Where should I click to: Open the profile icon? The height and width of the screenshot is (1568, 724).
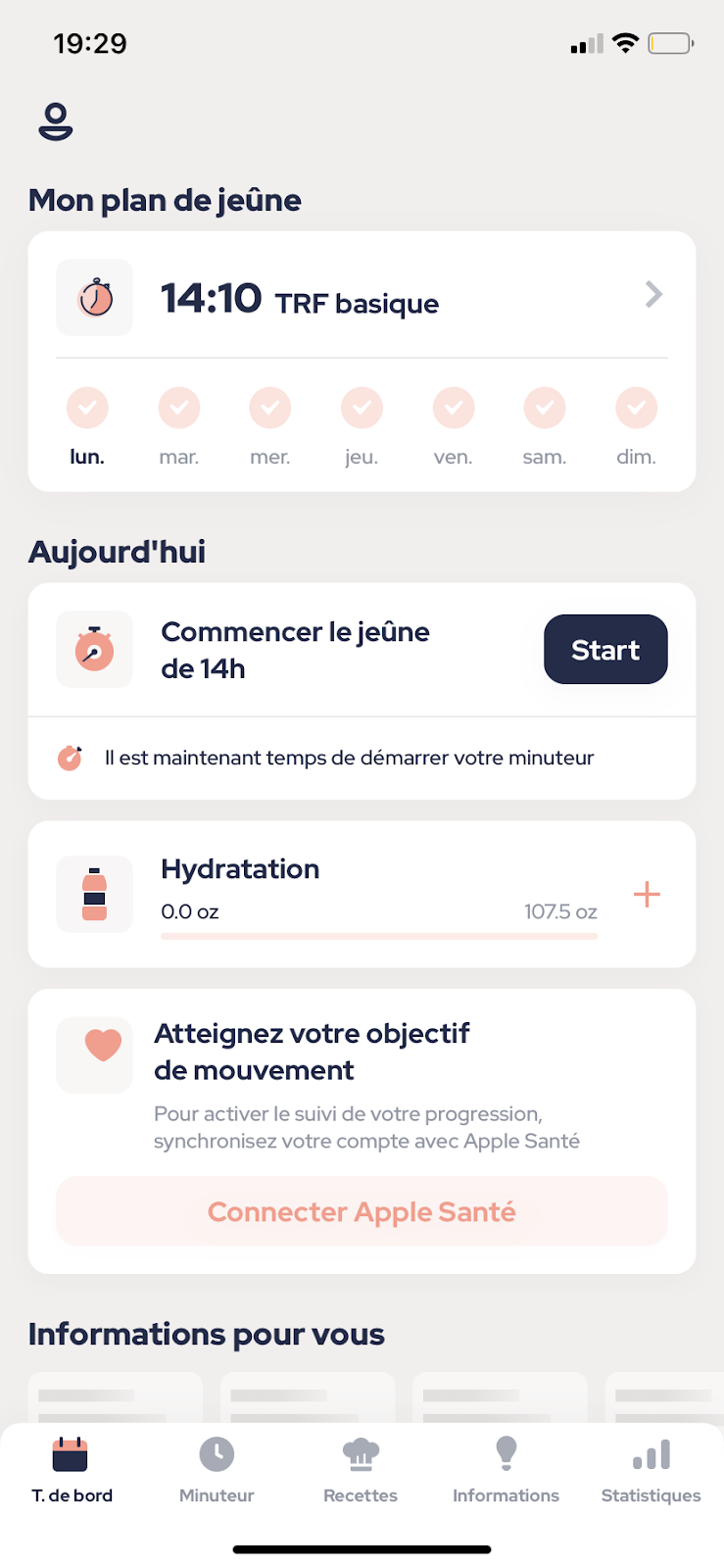pos(56,122)
